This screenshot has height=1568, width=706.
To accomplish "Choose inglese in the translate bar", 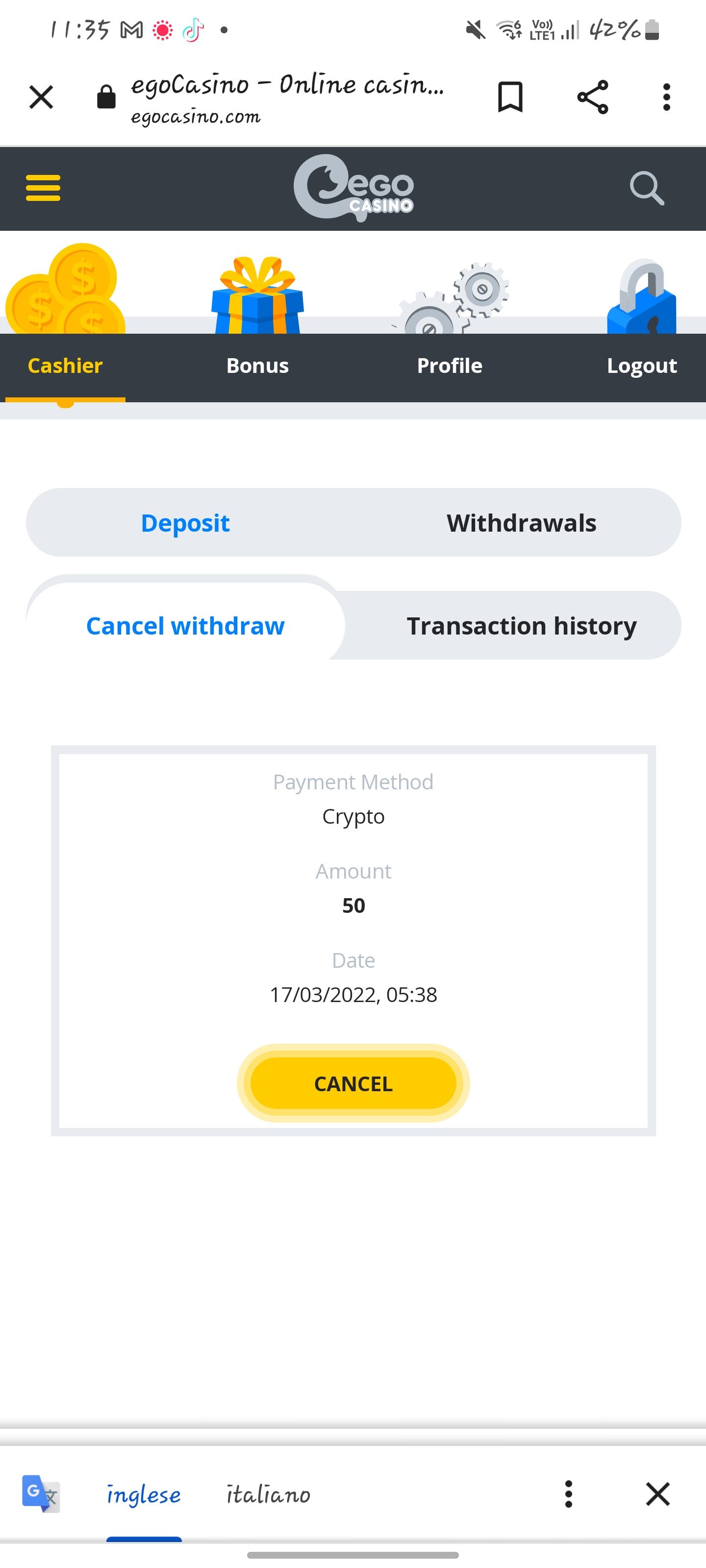I will click(x=144, y=1495).
